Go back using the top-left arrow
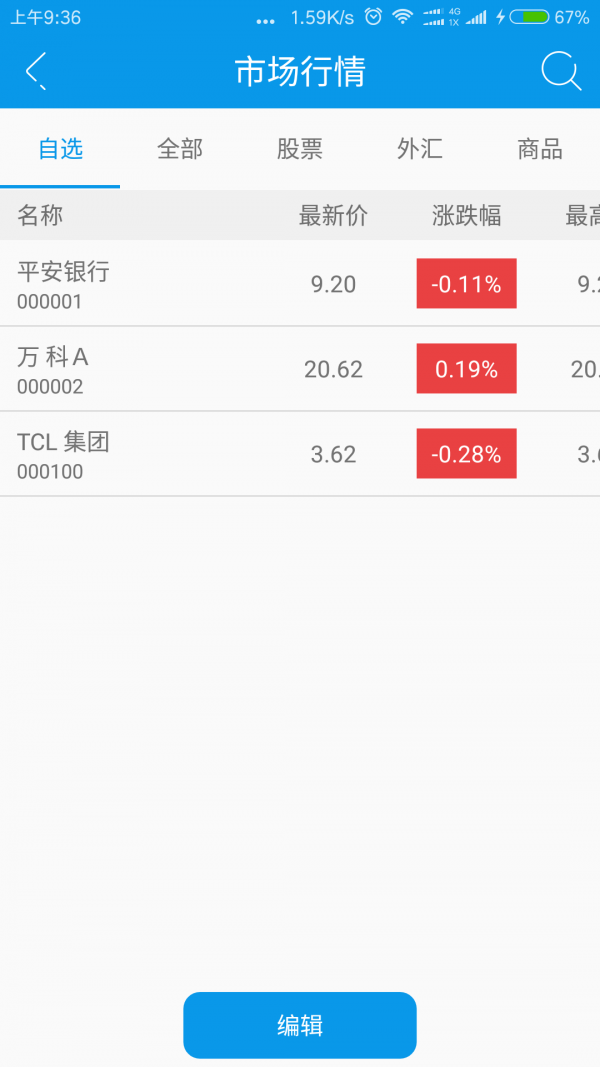Screen dimensions: 600x1067 (x=36, y=71)
